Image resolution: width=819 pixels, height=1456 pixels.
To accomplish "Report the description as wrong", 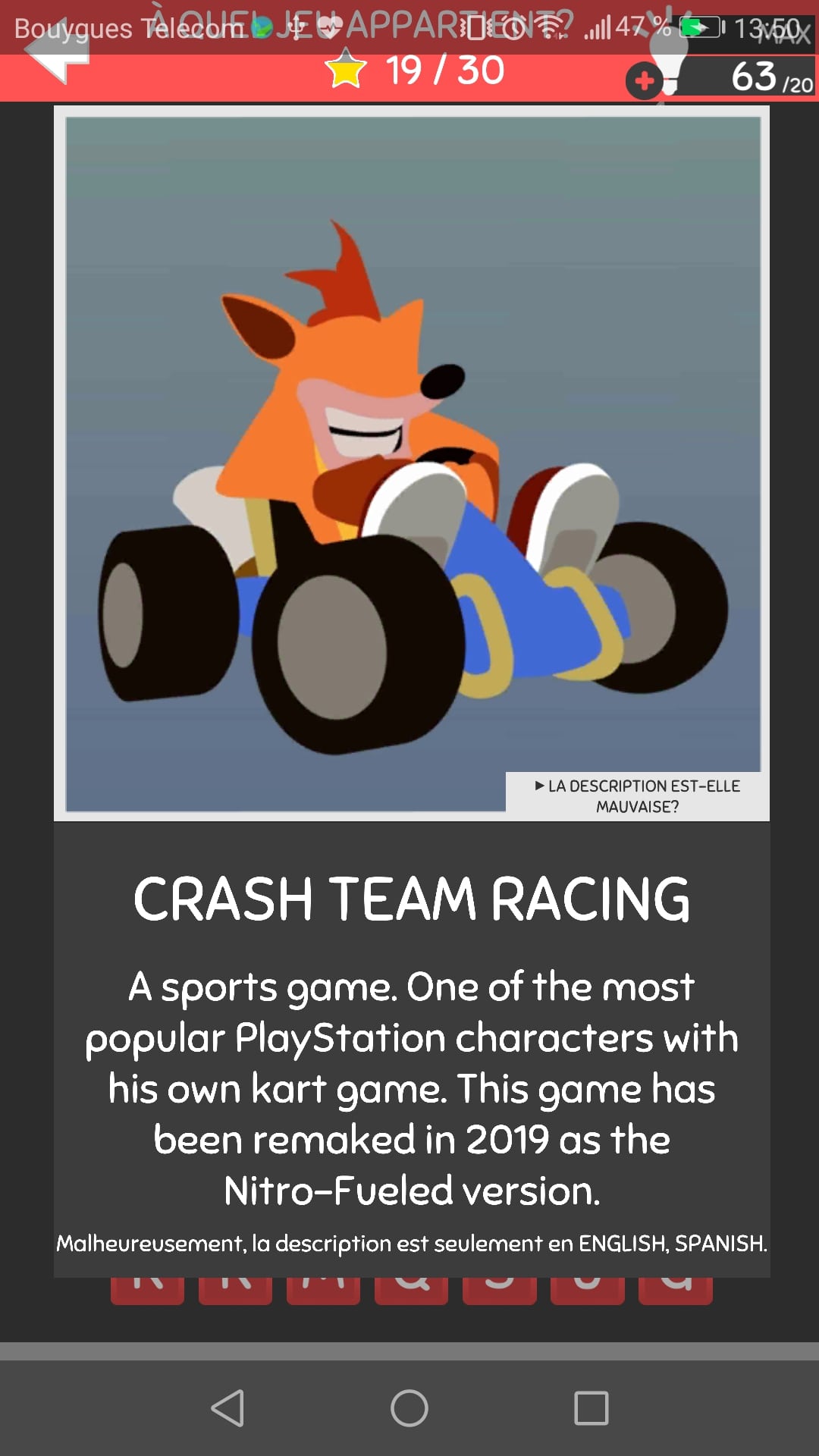I will [x=637, y=795].
